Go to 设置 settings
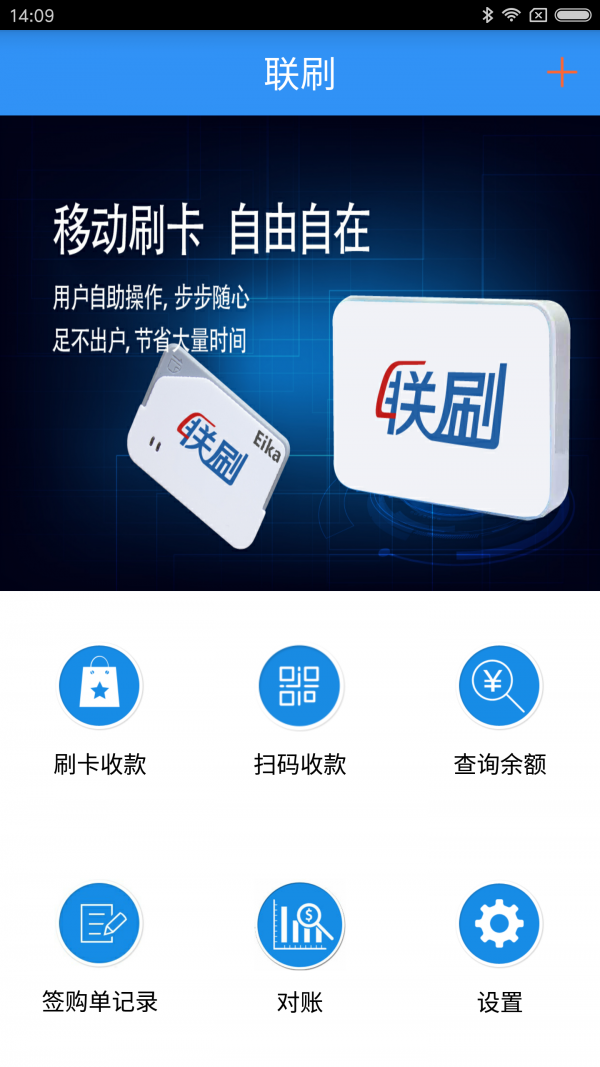 pyautogui.click(x=499, y=924)
